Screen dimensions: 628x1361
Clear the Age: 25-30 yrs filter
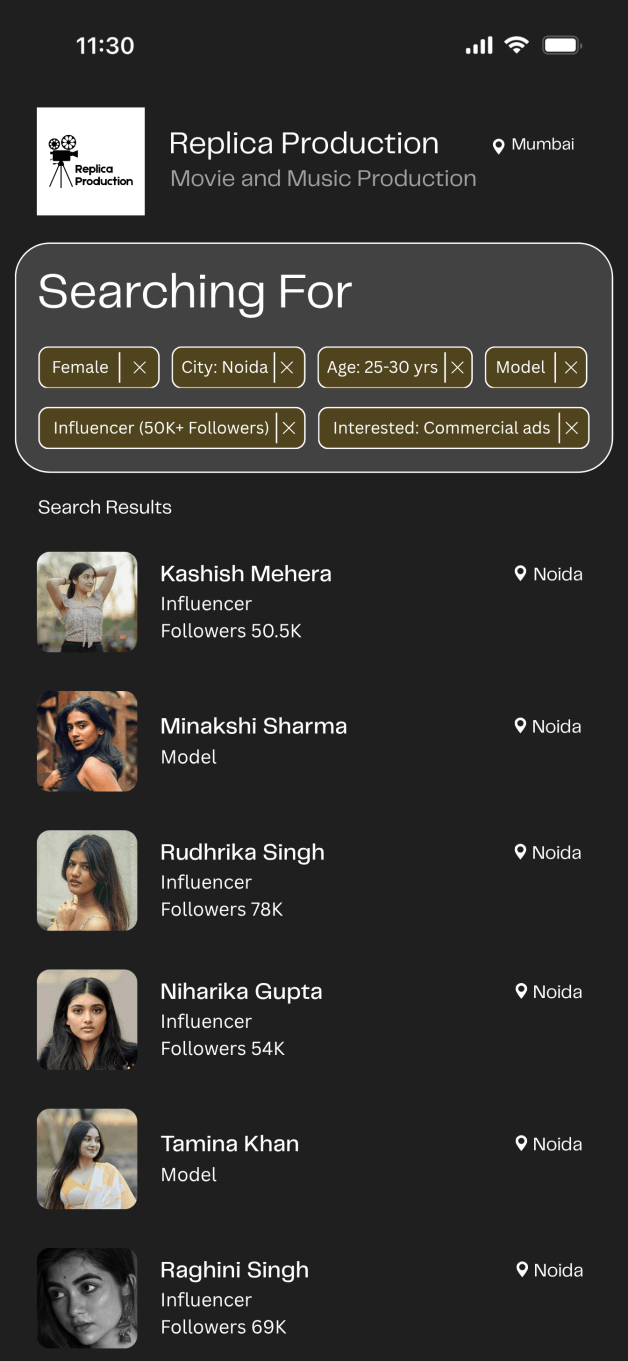pyautogui.click(x=457, y=368)
